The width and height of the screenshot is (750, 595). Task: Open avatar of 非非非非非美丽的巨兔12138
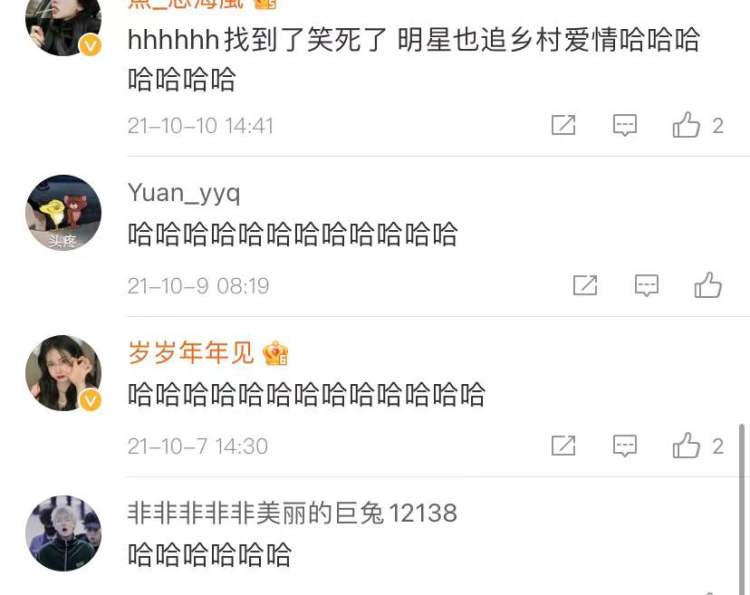tap(63, 533)
